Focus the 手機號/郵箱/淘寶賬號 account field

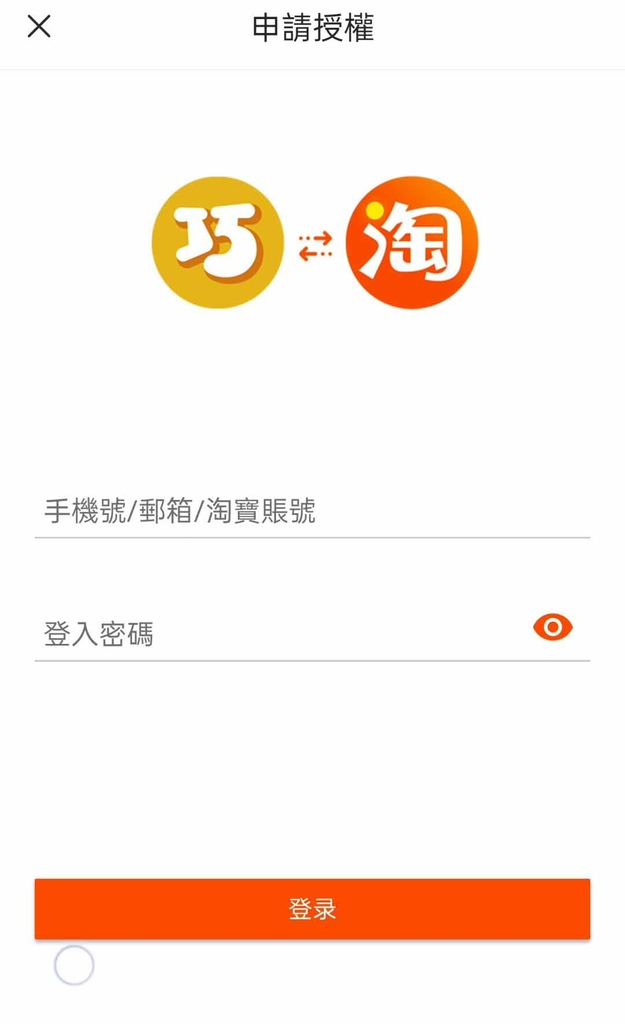pos(312,511)
